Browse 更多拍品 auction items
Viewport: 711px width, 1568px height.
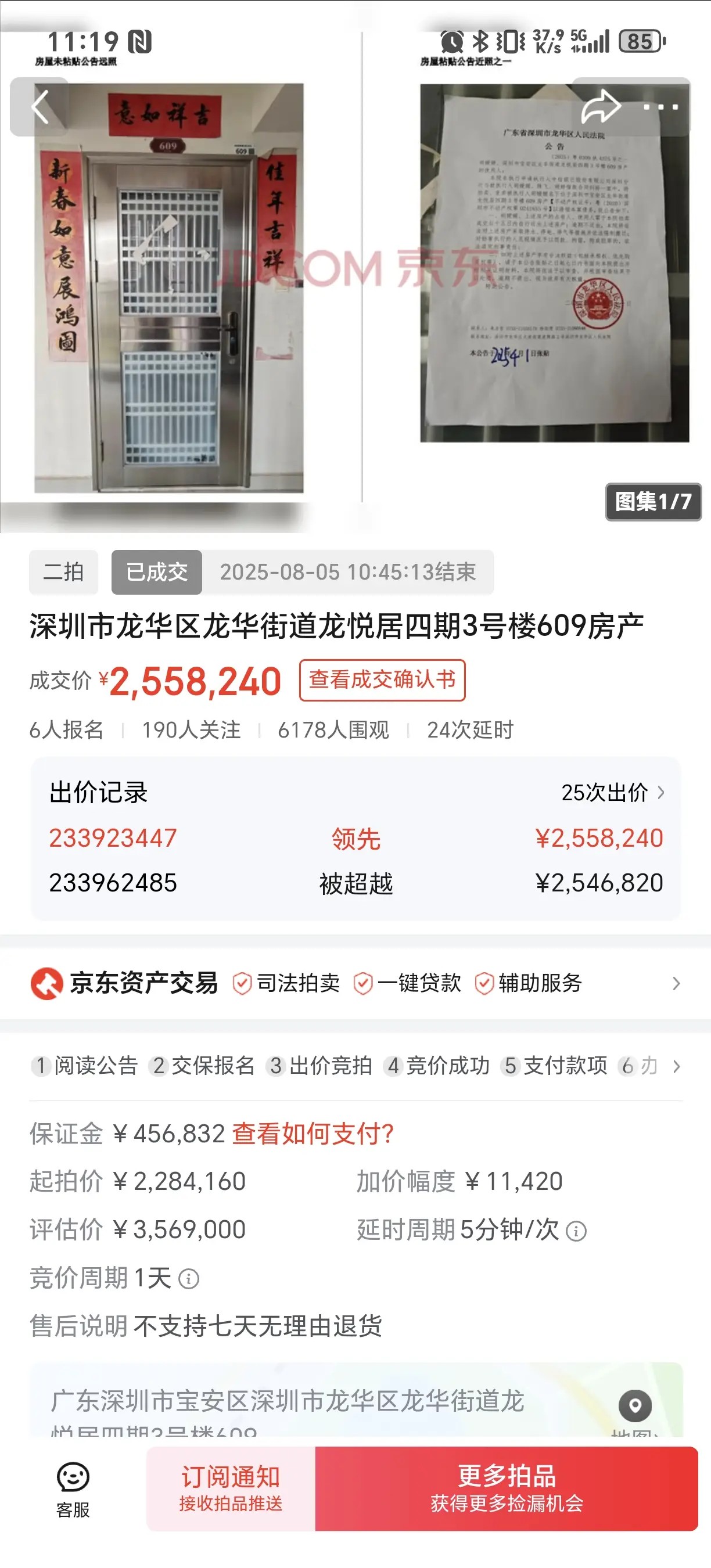tap(507, 1488)
